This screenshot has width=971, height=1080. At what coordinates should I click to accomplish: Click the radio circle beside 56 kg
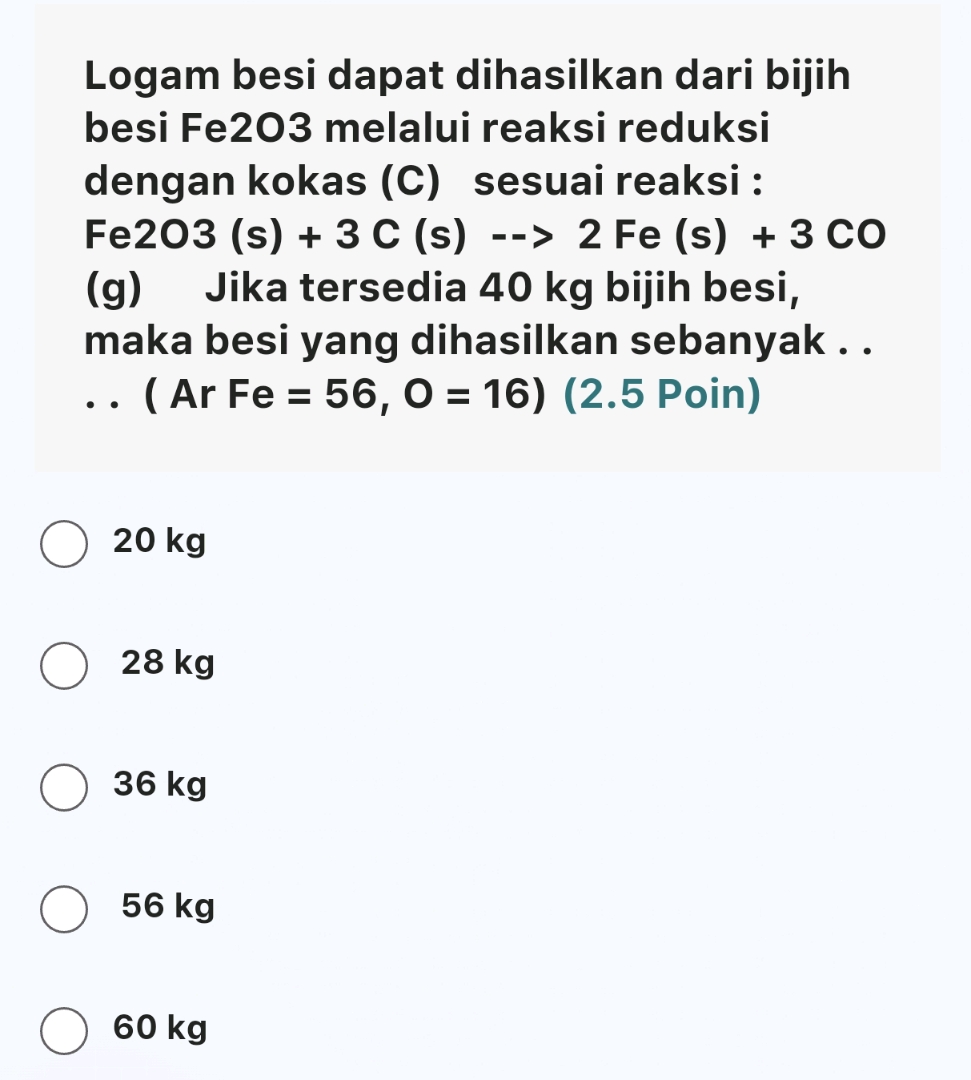coord(63,907)
